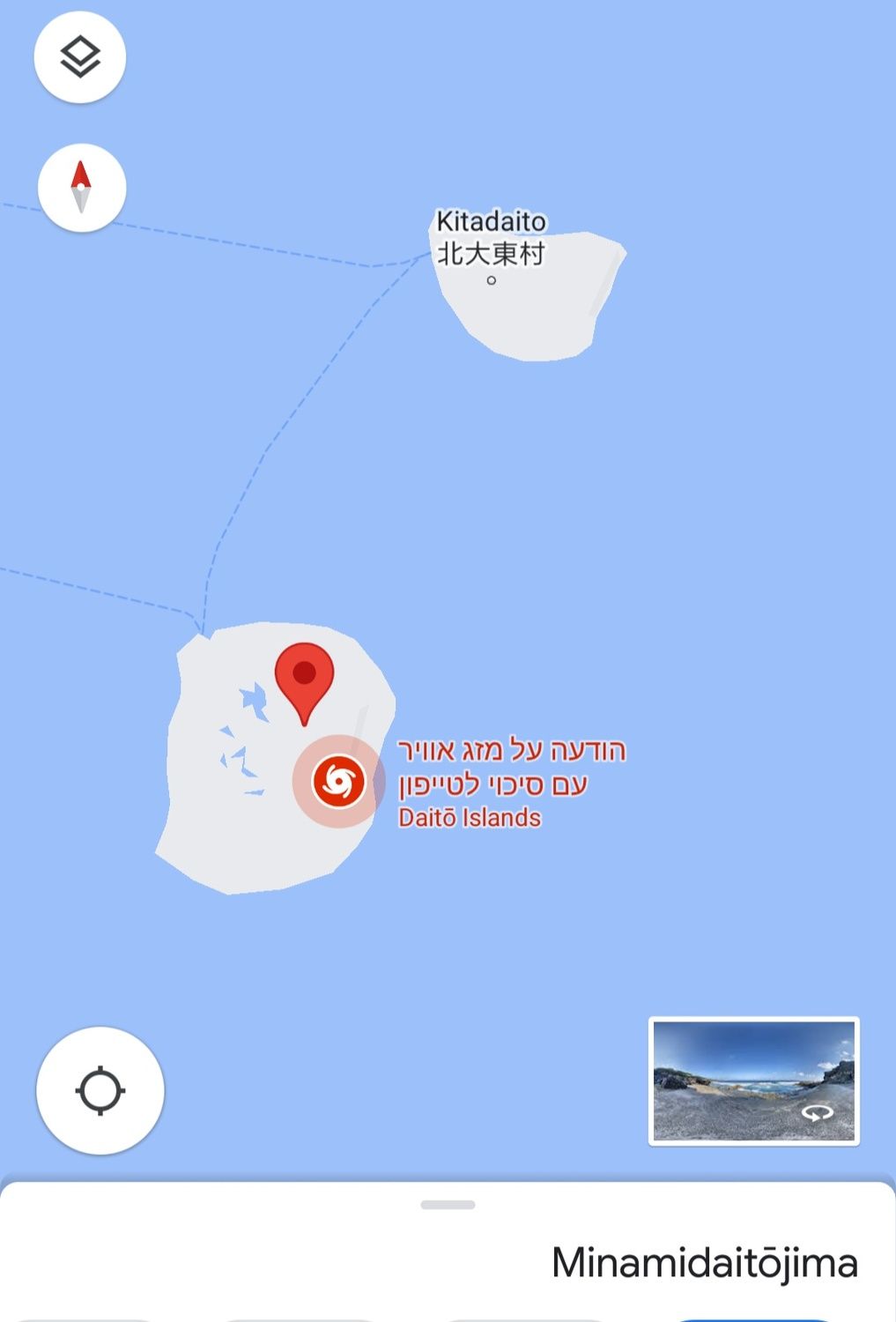
Task: Expand the Minamidaitōjima place sheet
Action: pyautogui.click(x=448, y=1205)
